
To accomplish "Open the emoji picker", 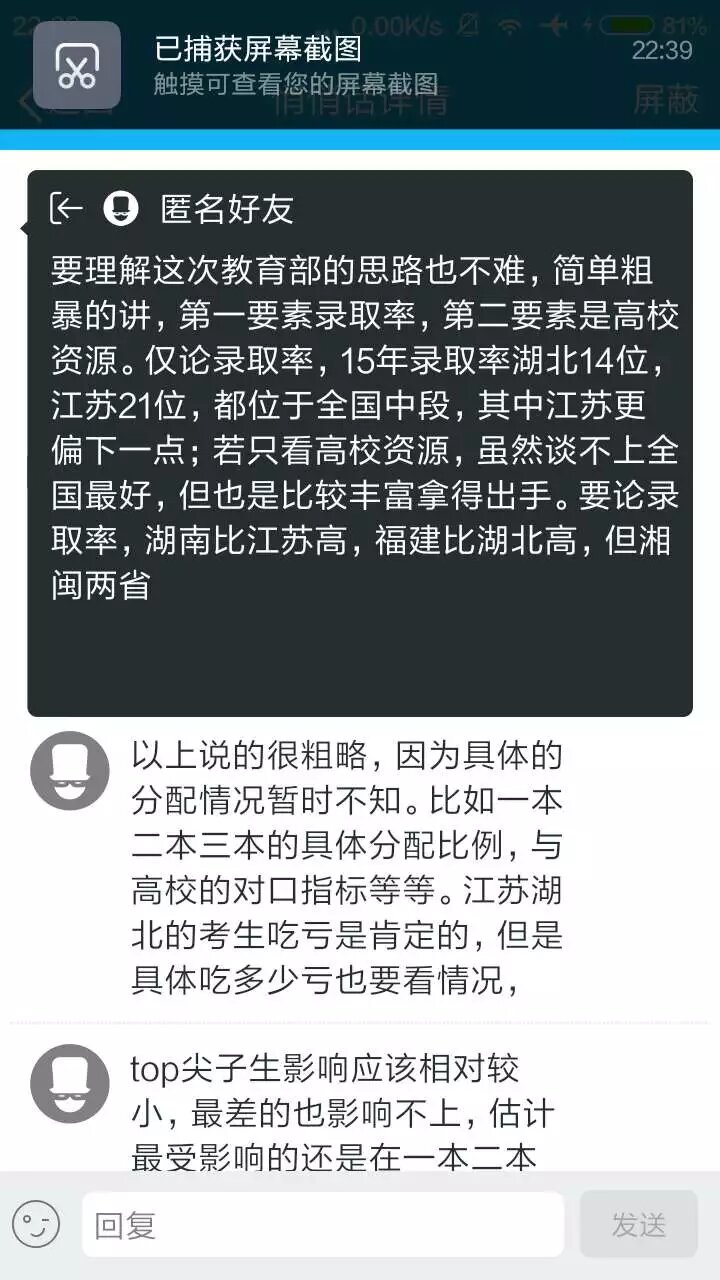I will point(36,1225).
